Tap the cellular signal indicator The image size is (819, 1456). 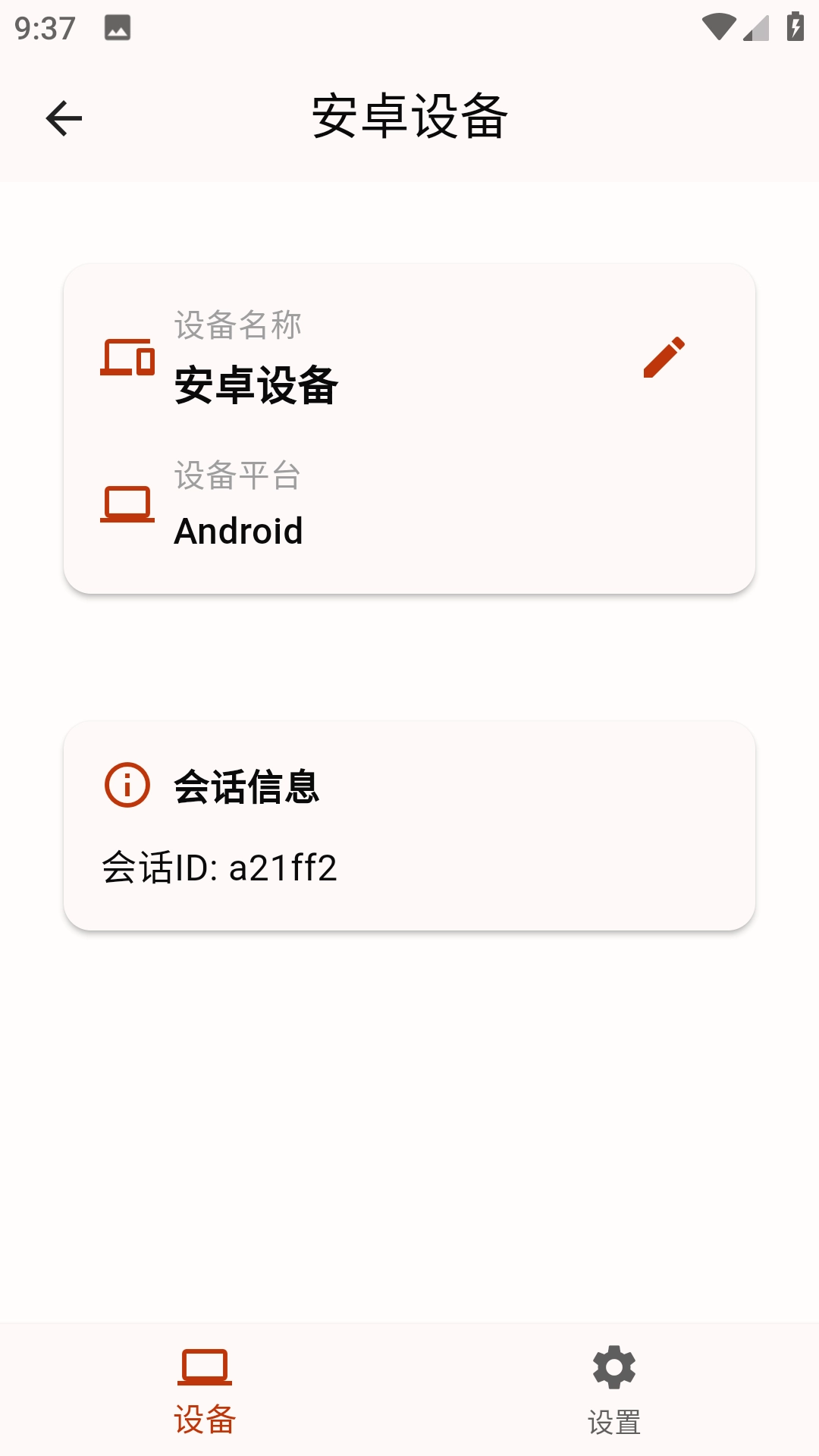(755, 25)
